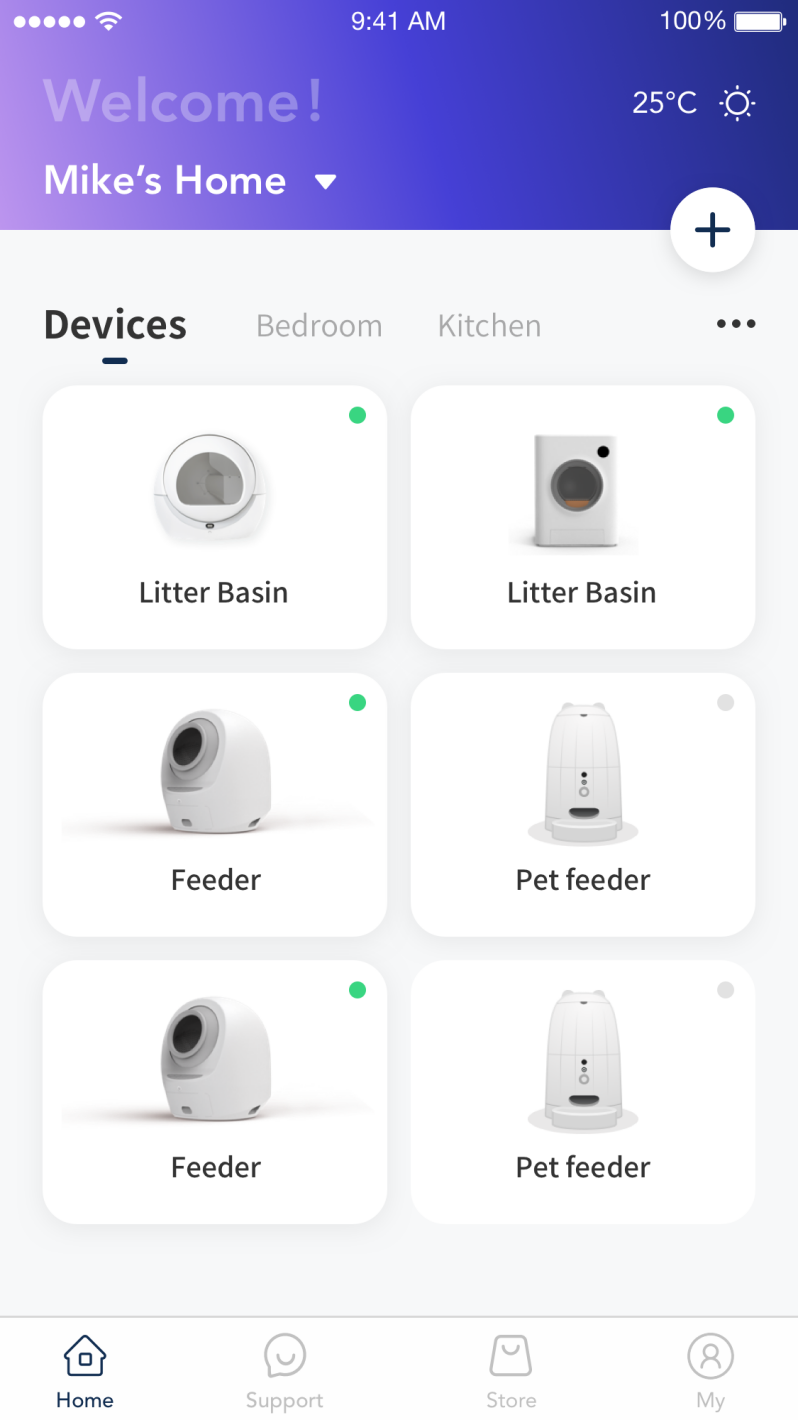The width and height of the screenshot is (798, 1420).
Task: Expand the Mike's Home dropdown
Action: [325, 182]
